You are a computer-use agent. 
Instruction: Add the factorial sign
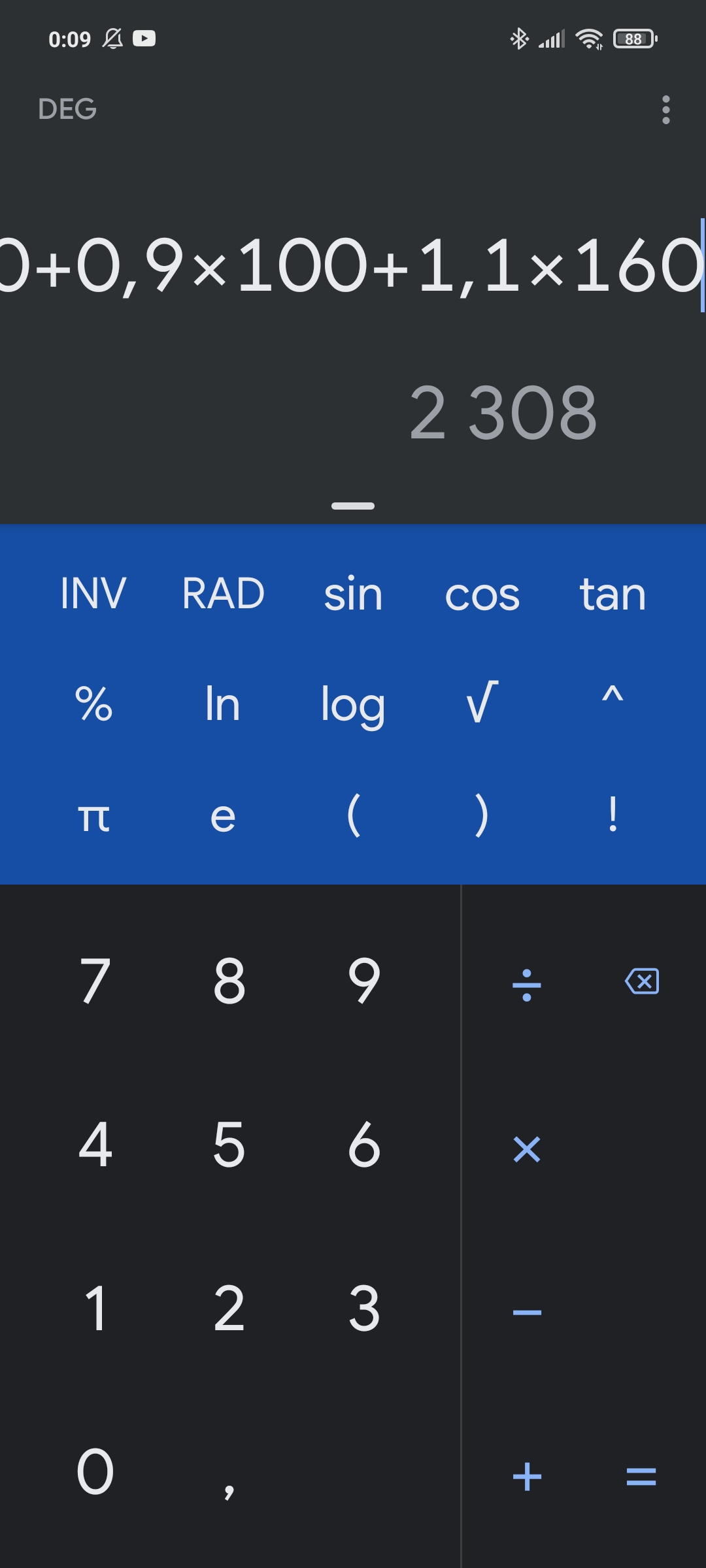[613, 815]
